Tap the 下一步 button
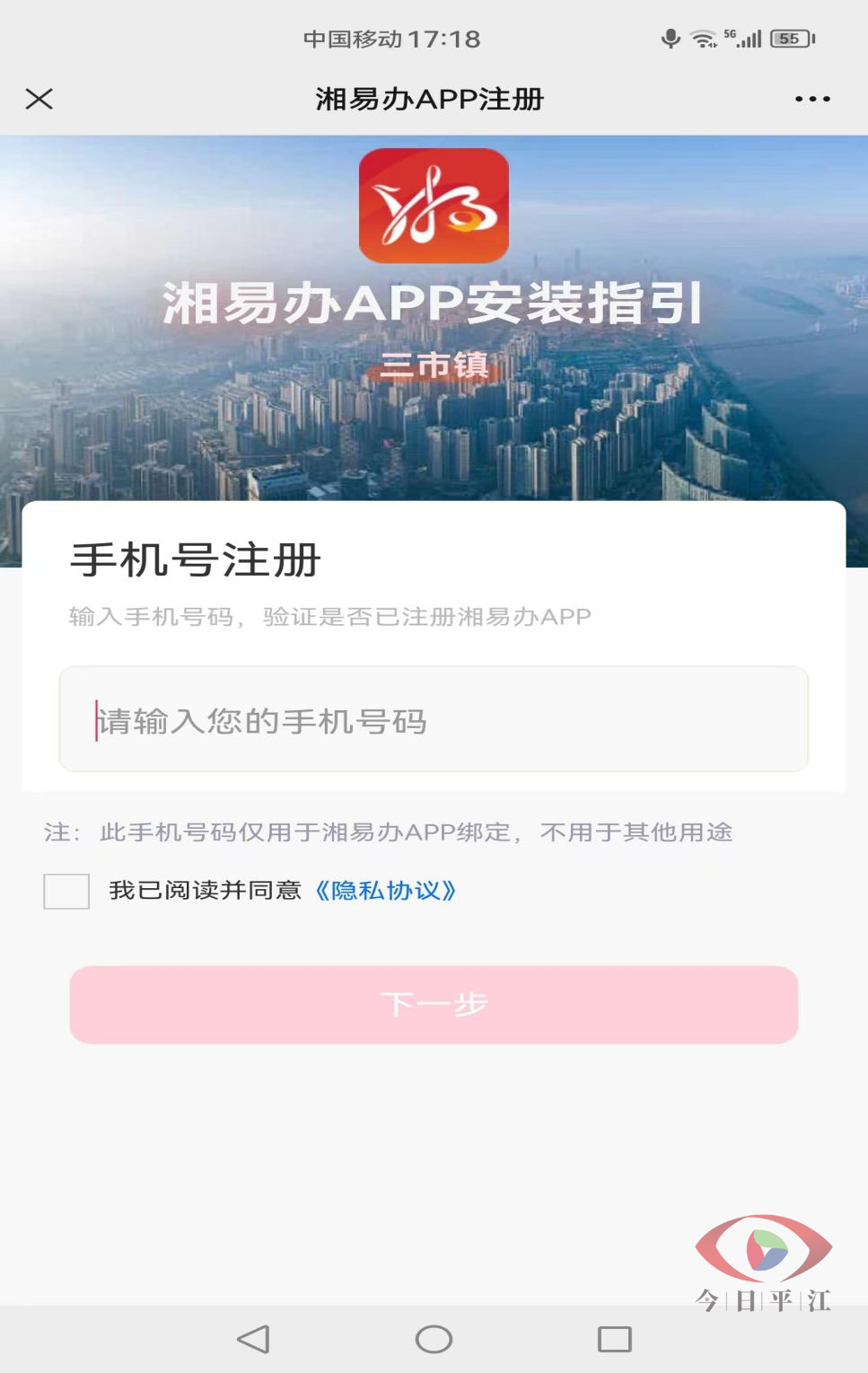 tap(434, 1005)
